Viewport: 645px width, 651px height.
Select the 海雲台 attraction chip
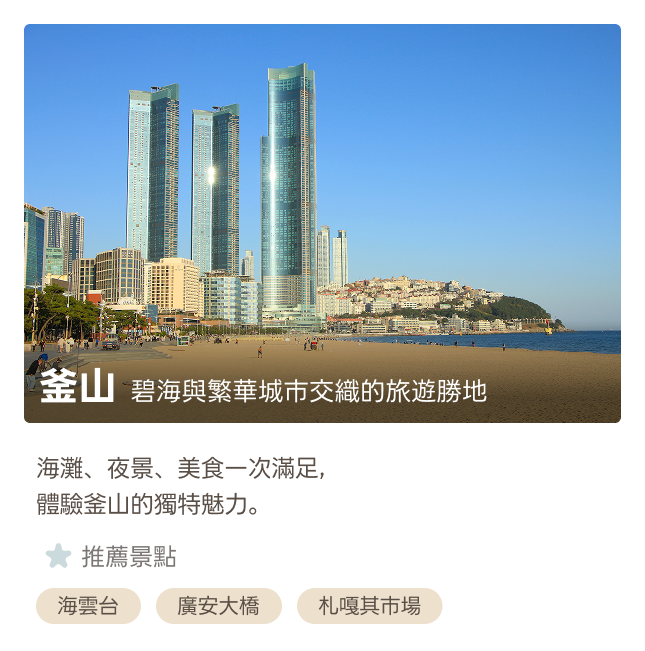(x=88, y=606)
